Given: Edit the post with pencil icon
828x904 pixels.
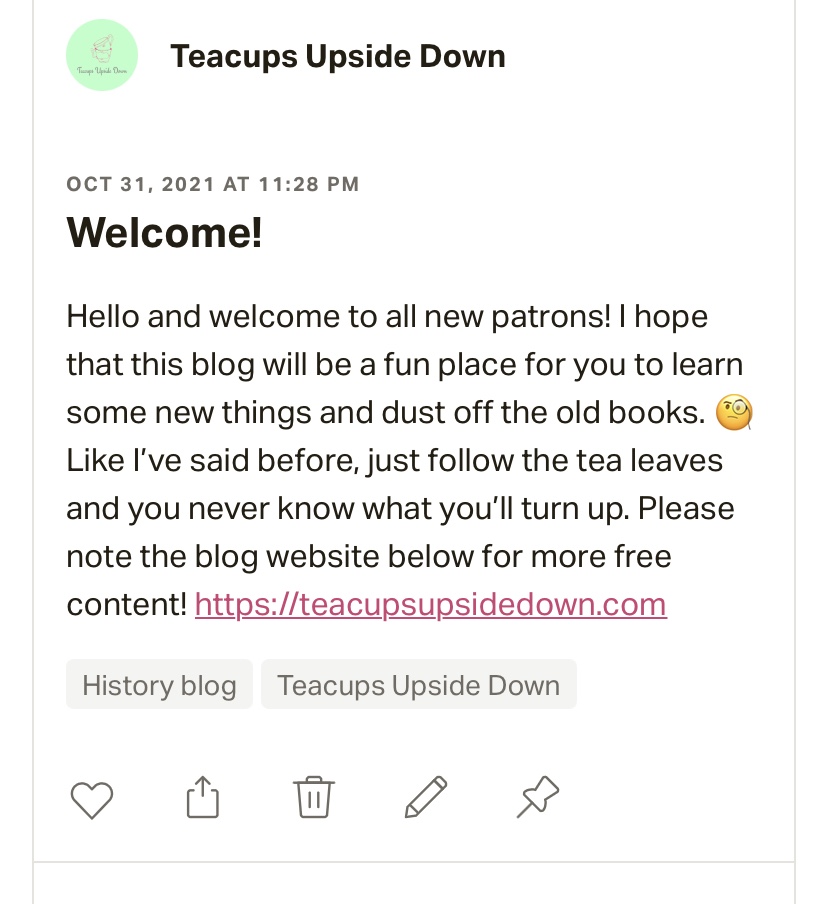Looking at the screenshot, I should coord(426,798).
